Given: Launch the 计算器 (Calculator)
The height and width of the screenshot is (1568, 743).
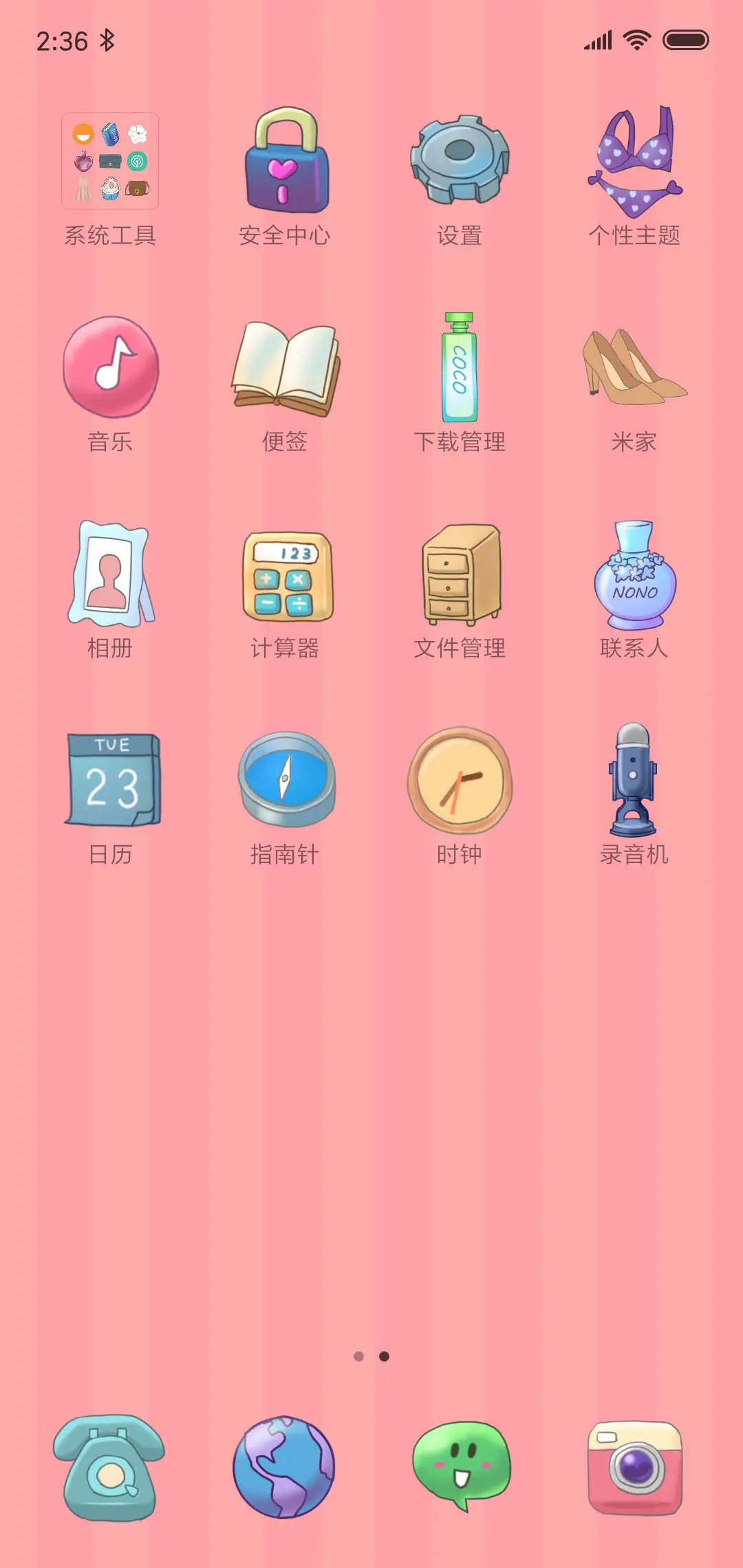Looking at the screenshot, I should (x=285, y=576).
